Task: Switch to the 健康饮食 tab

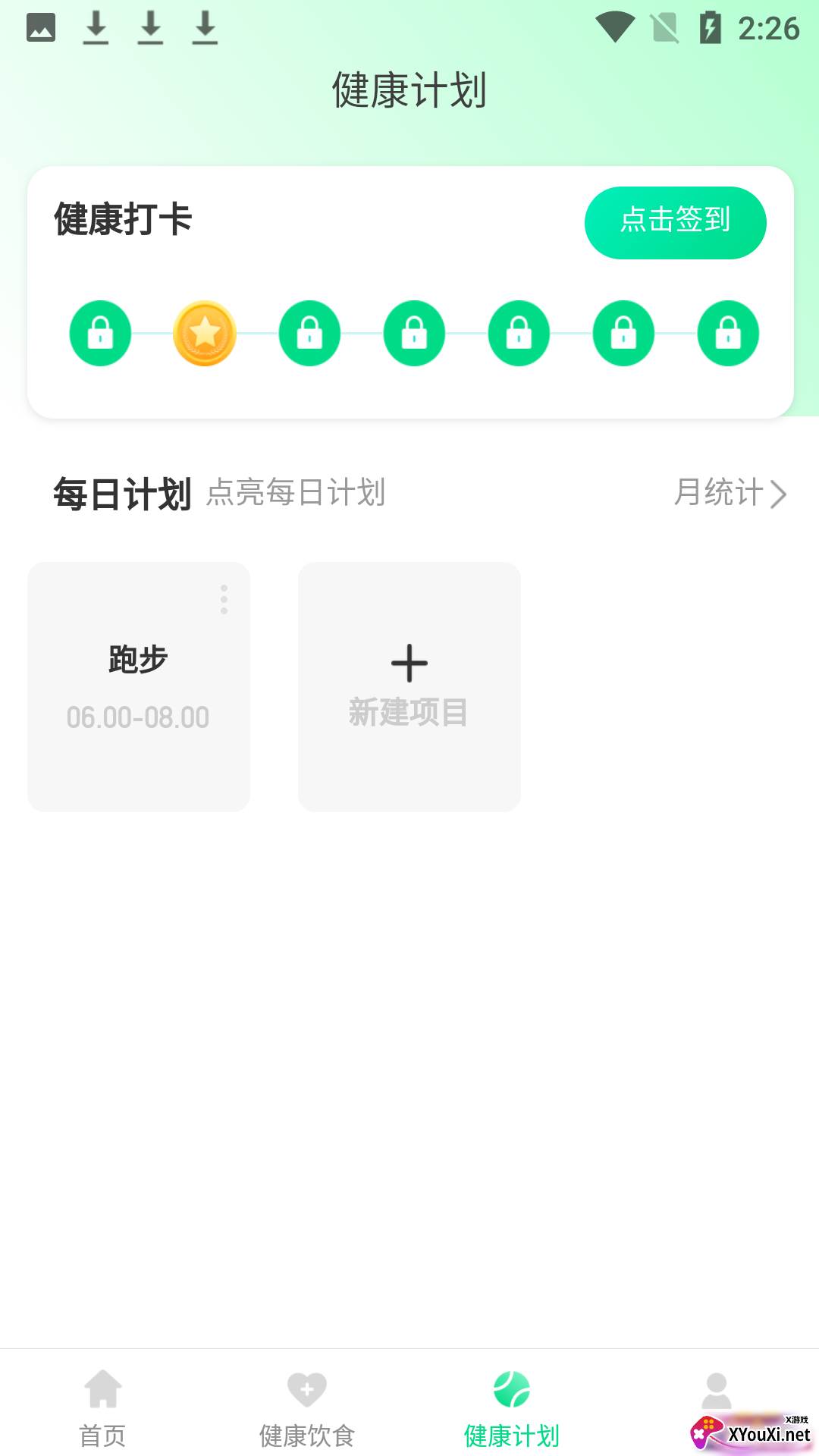Action: (x=307, y=1408)
